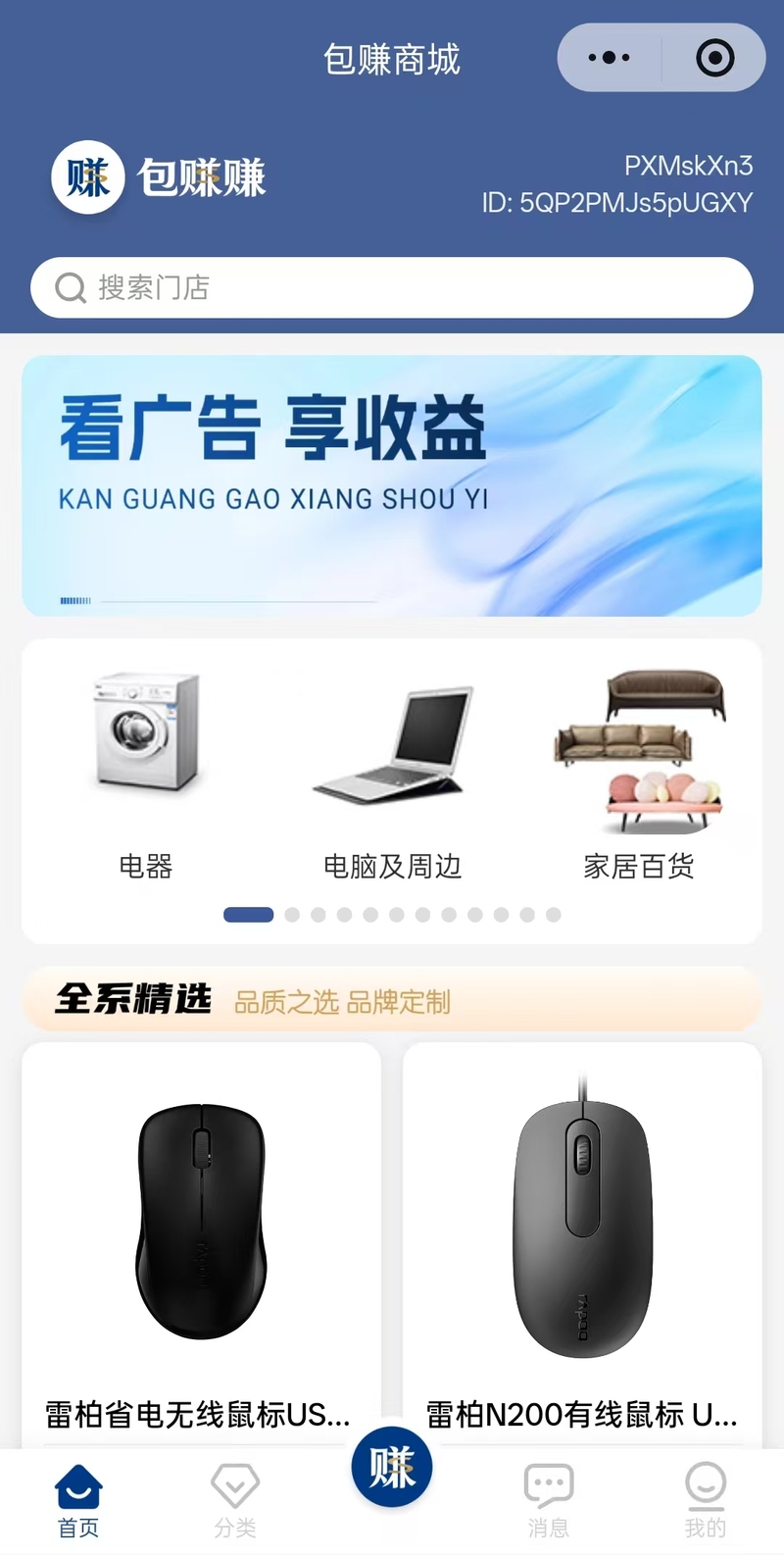Open the mini program more-options menu

pyautogui.click(x=609, y=58)
